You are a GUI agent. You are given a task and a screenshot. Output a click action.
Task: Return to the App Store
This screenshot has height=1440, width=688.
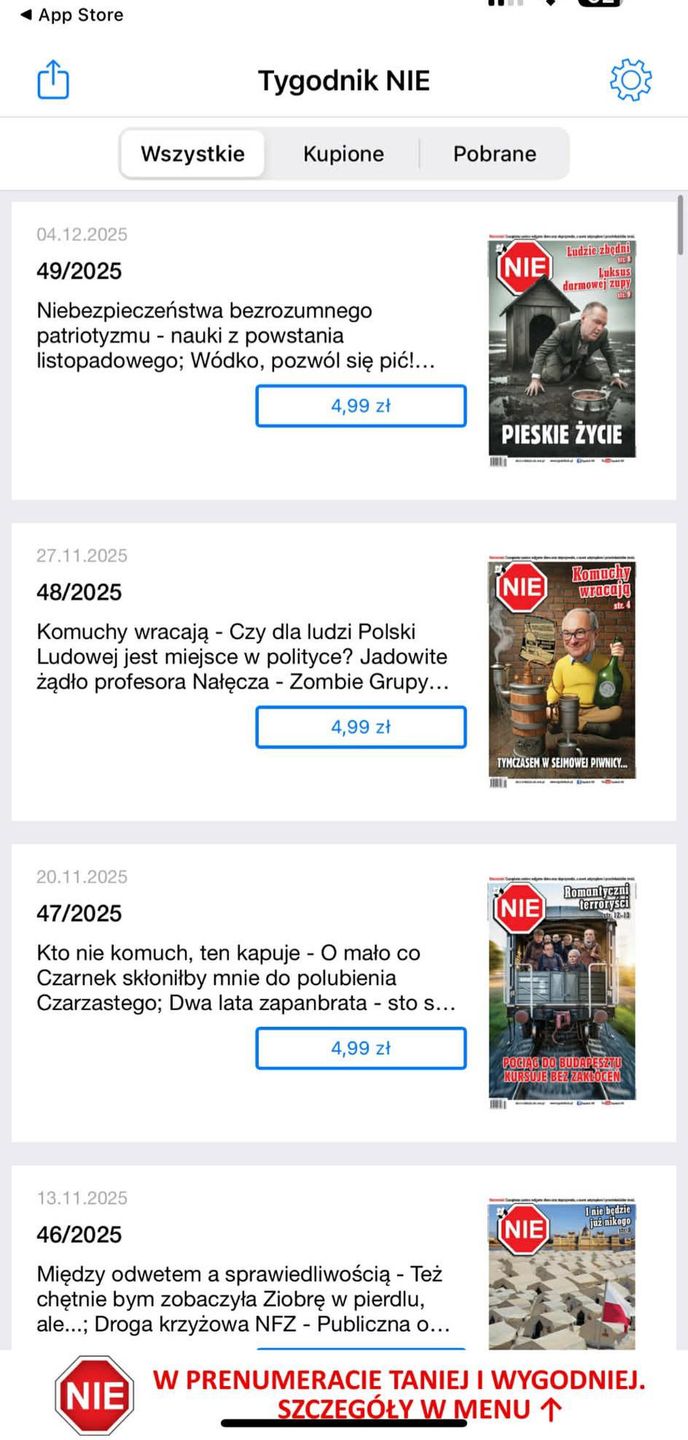[x=71, y=15]
